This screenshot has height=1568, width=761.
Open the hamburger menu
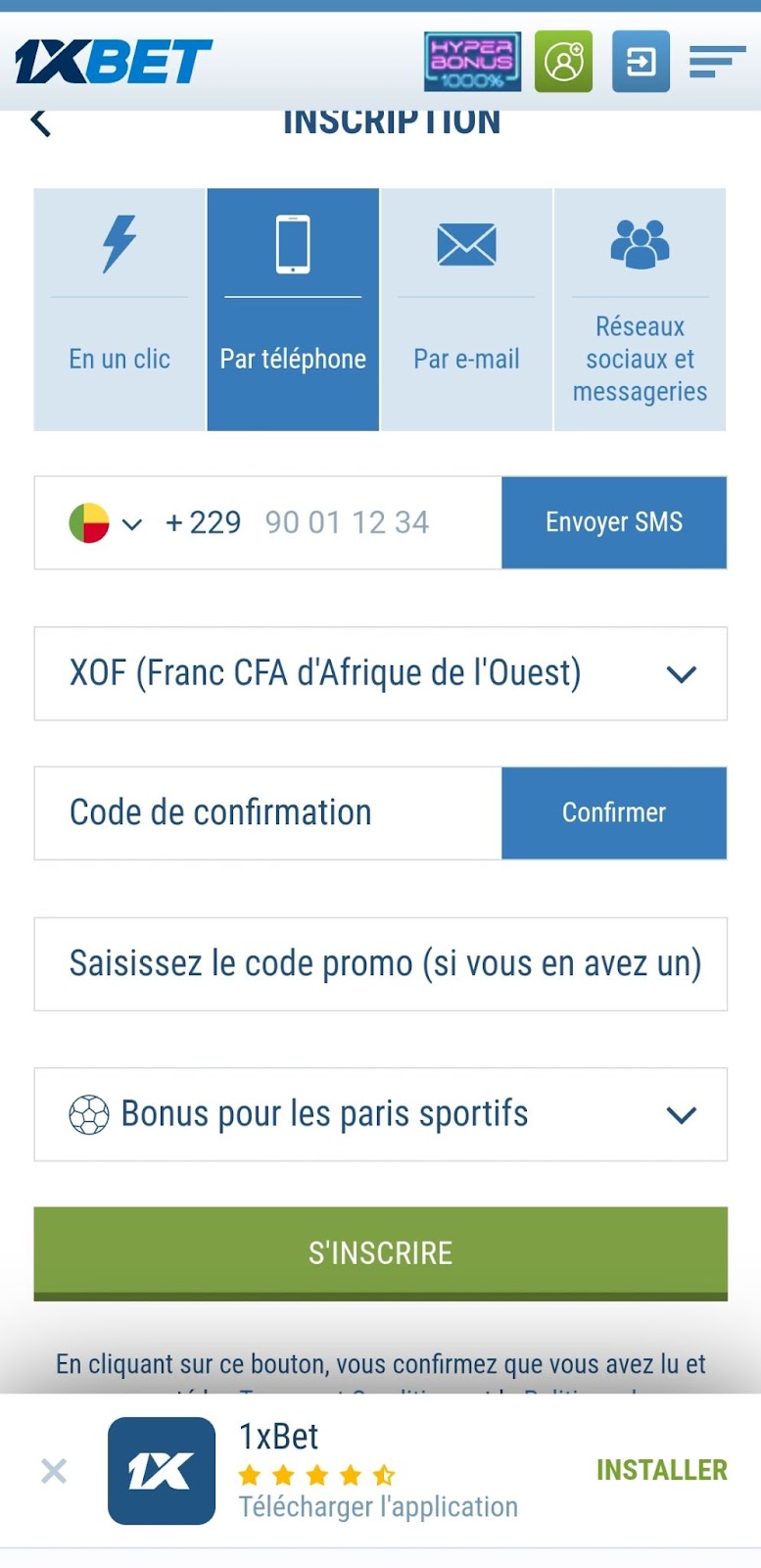(x=716, y=62)
